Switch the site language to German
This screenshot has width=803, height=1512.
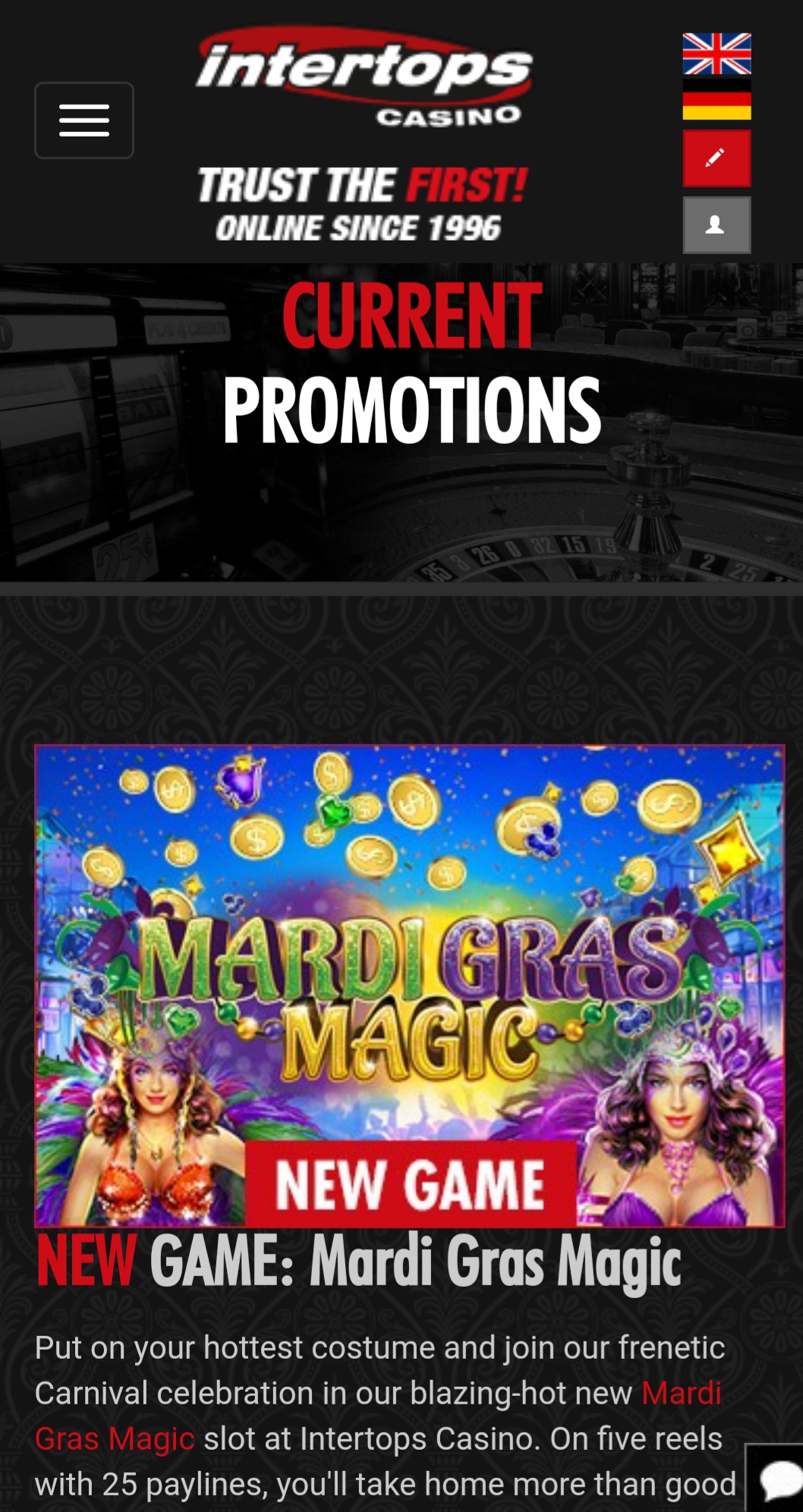716,99
